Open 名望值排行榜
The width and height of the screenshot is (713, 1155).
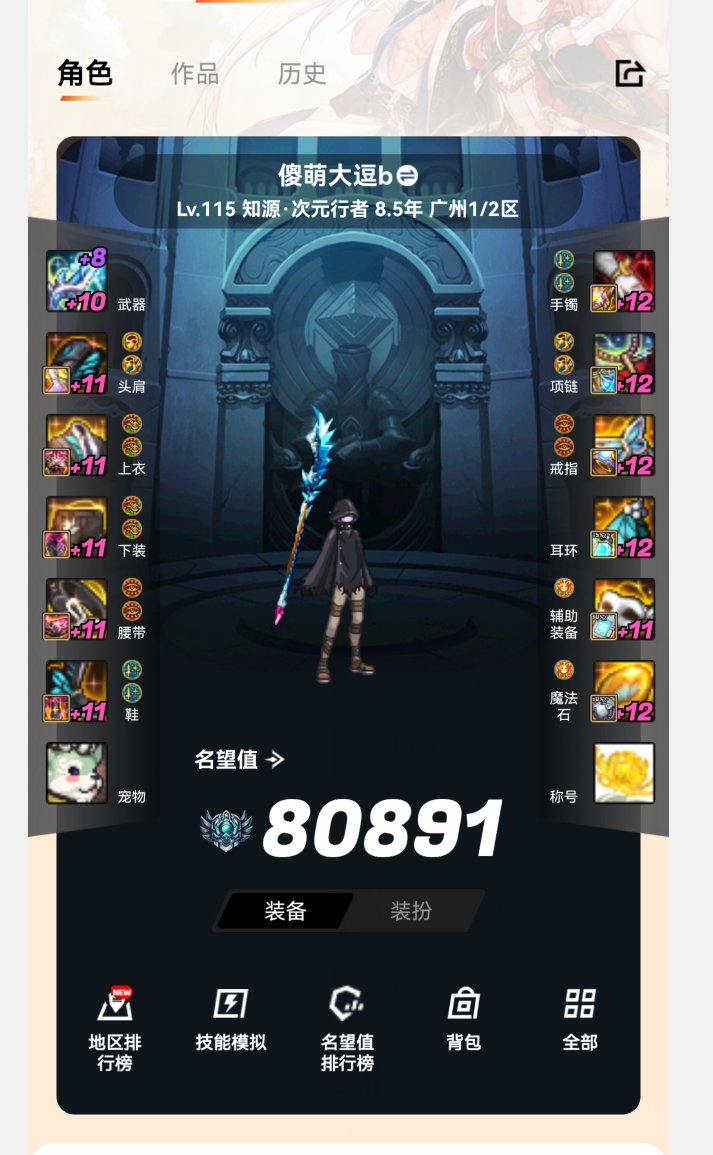point(347,1030)
